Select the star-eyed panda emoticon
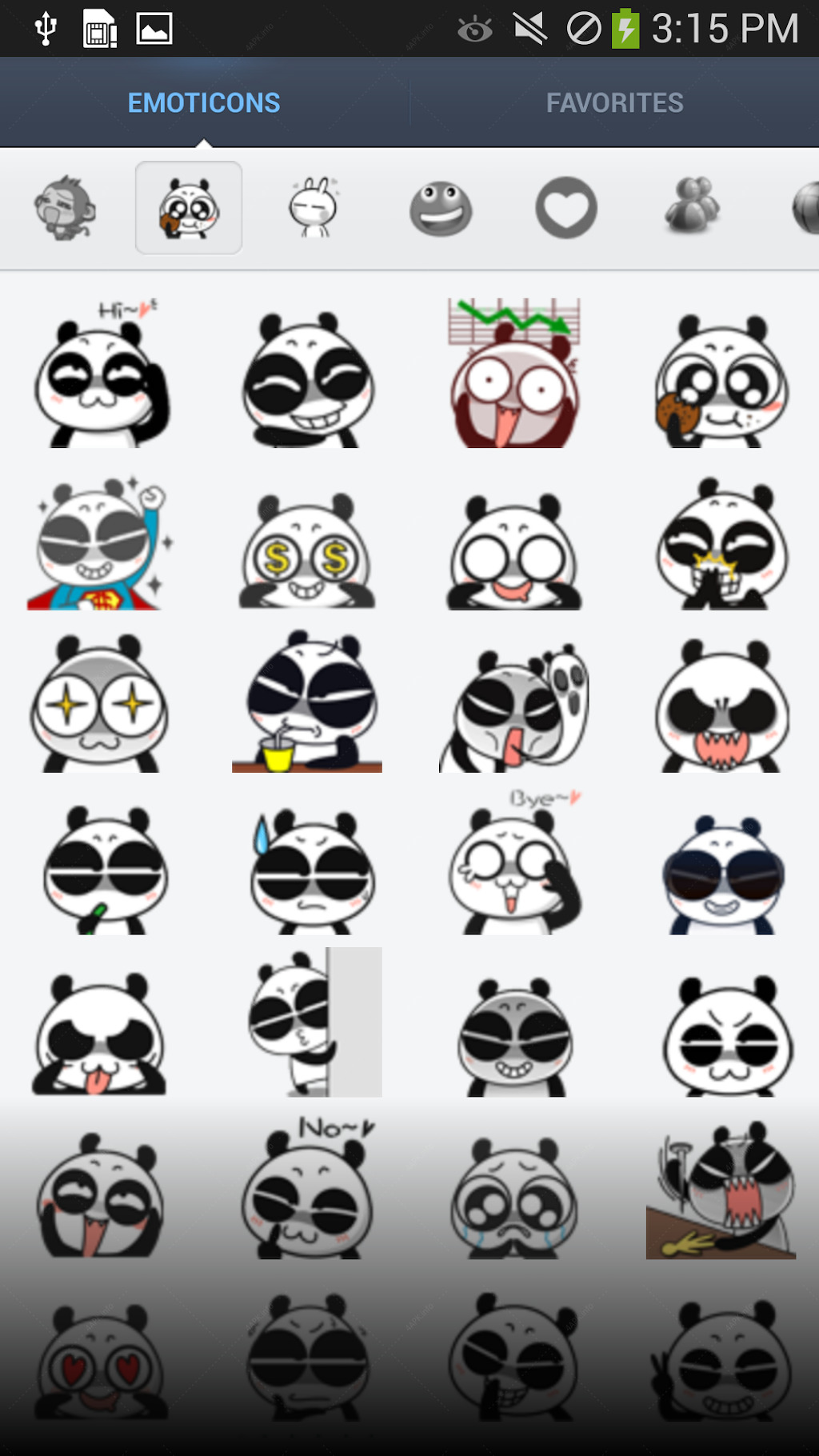819x1456 pixels. click(100, 703)
